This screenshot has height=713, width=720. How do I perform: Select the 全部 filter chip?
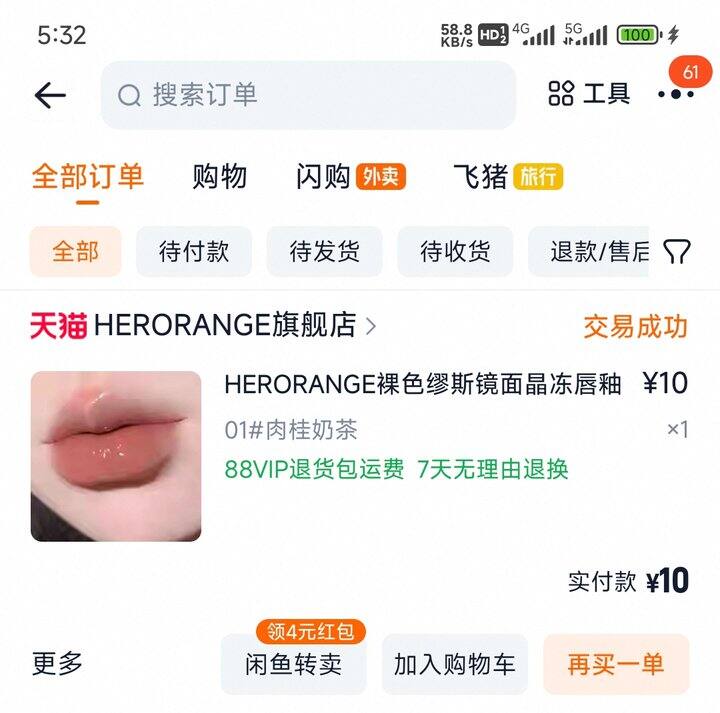76,252
